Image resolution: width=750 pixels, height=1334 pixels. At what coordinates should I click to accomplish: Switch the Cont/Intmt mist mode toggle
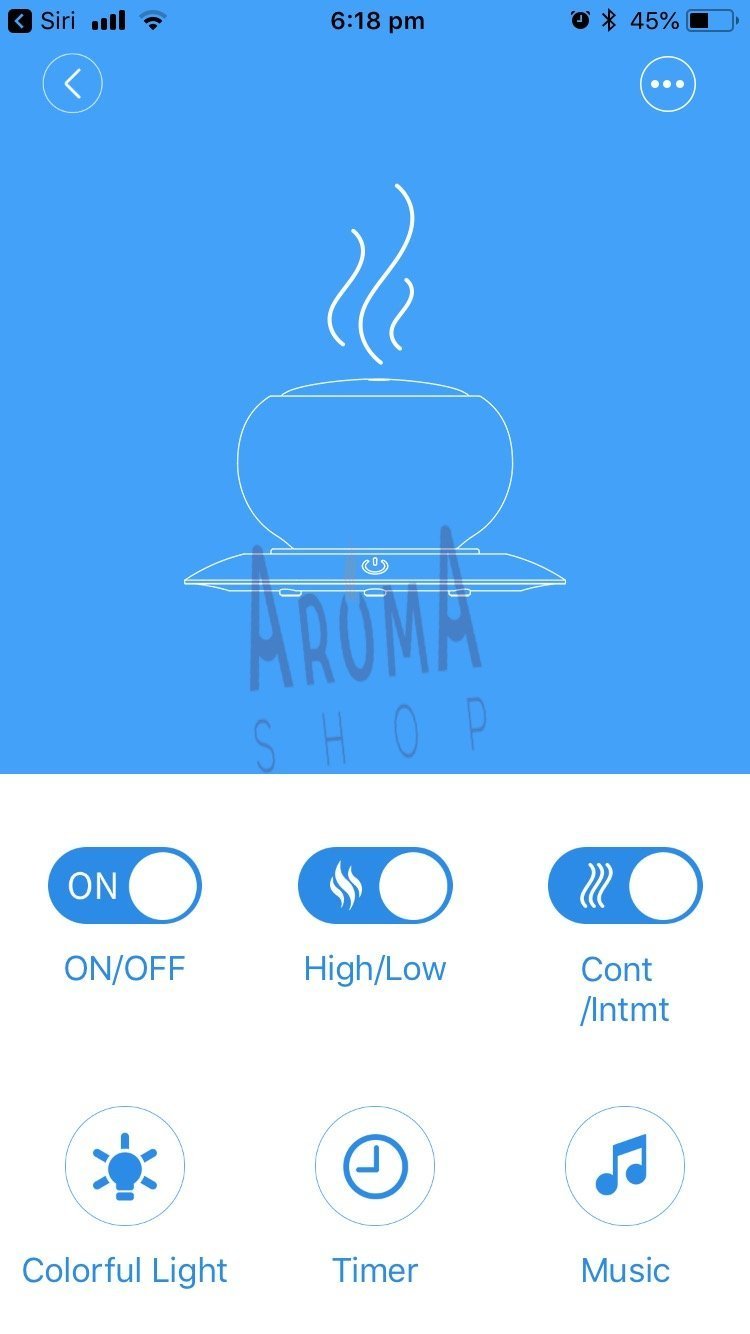(x=625, y=886)
